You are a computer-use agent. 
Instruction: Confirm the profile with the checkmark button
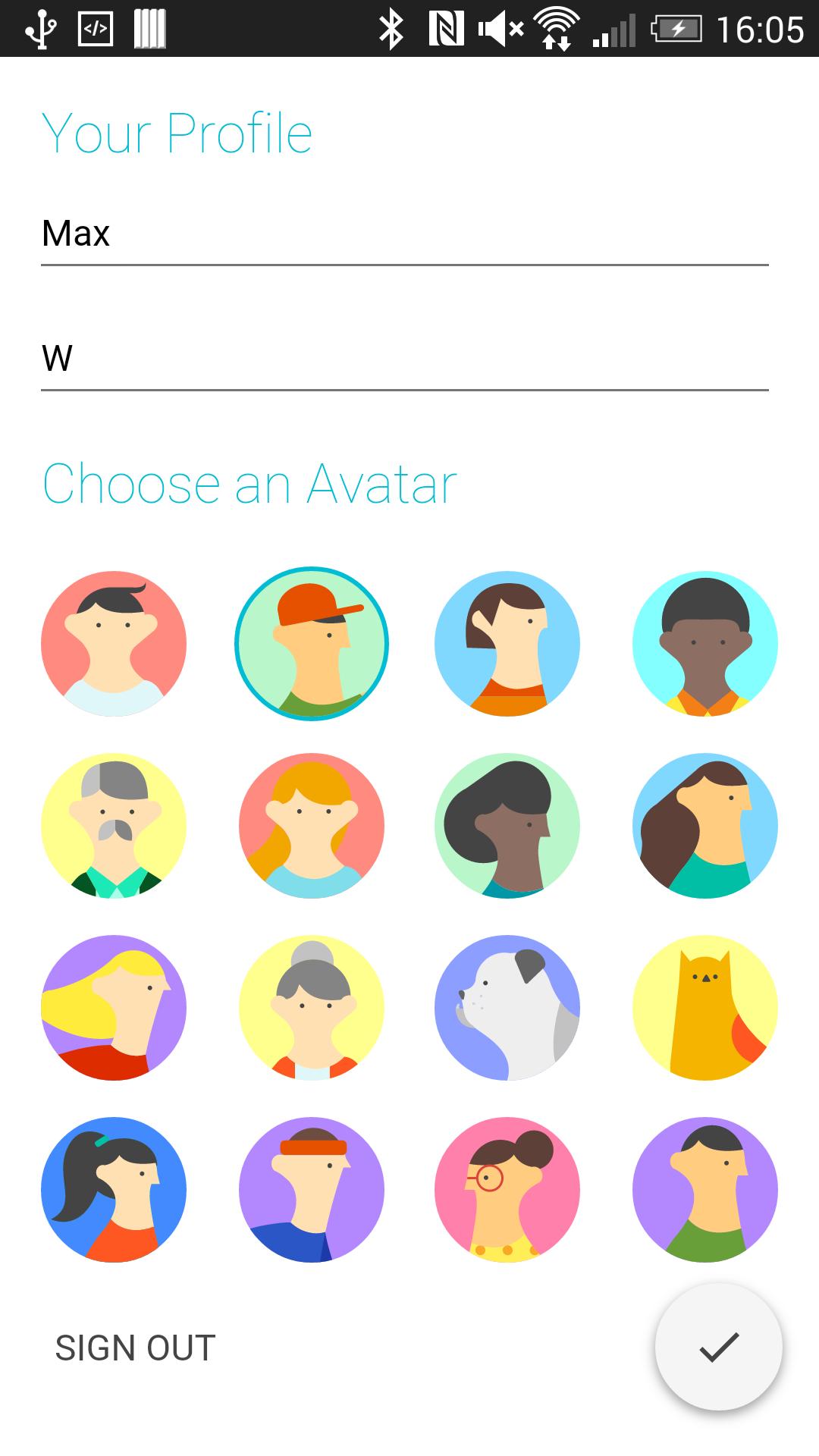[x=718, y=1347]
